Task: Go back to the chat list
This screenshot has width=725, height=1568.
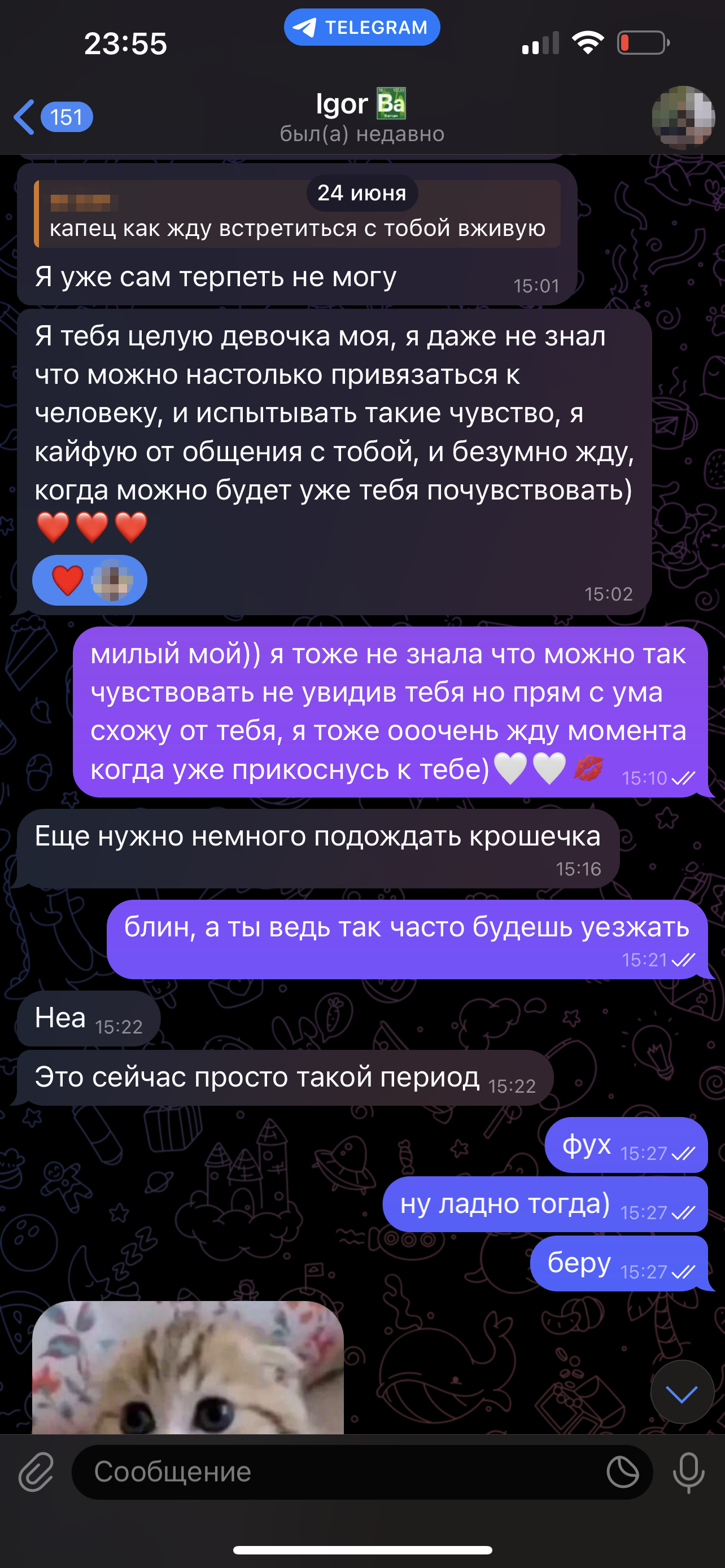Action: pos(51,117)
